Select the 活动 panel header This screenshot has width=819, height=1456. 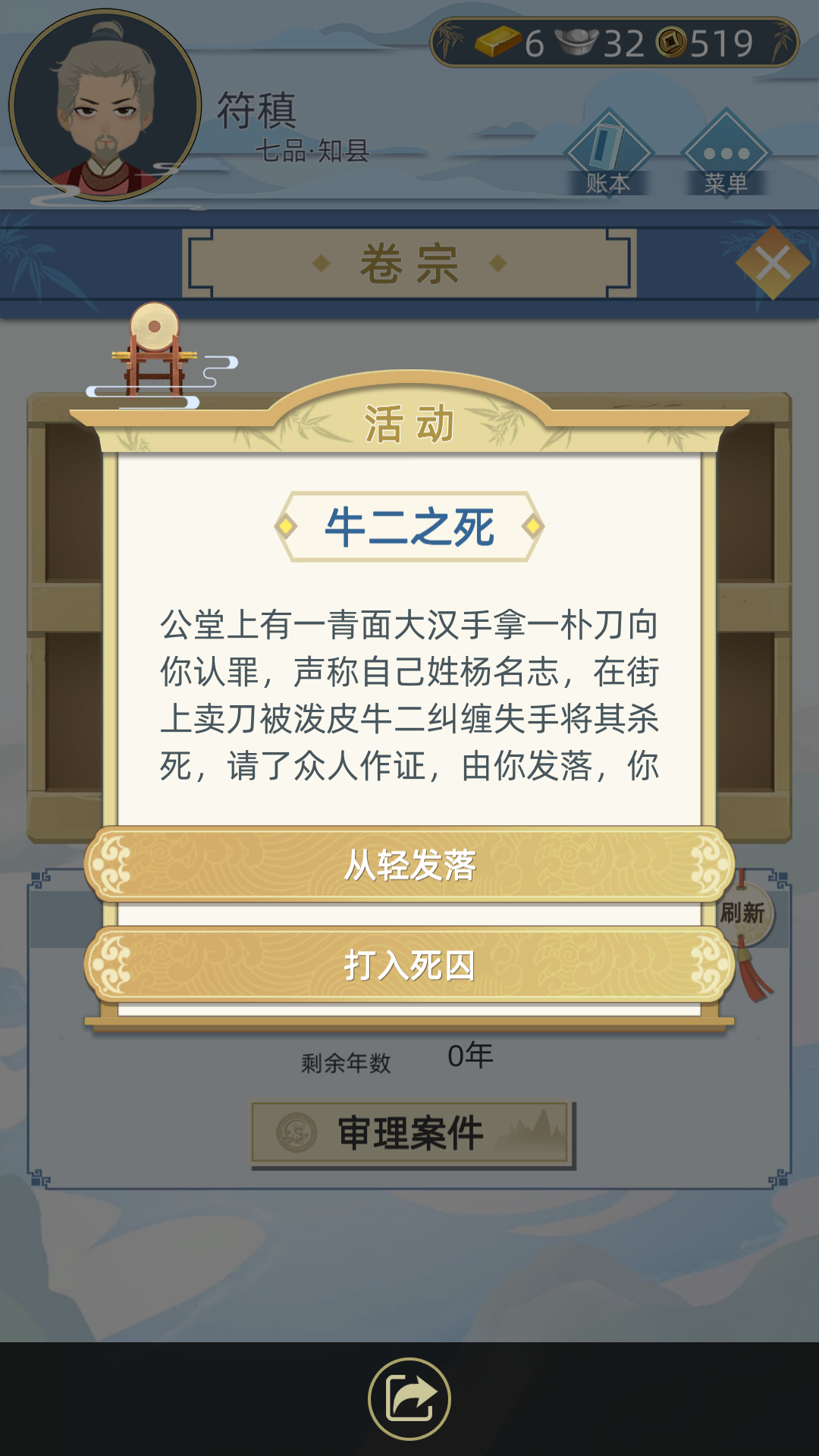(409, 425)
